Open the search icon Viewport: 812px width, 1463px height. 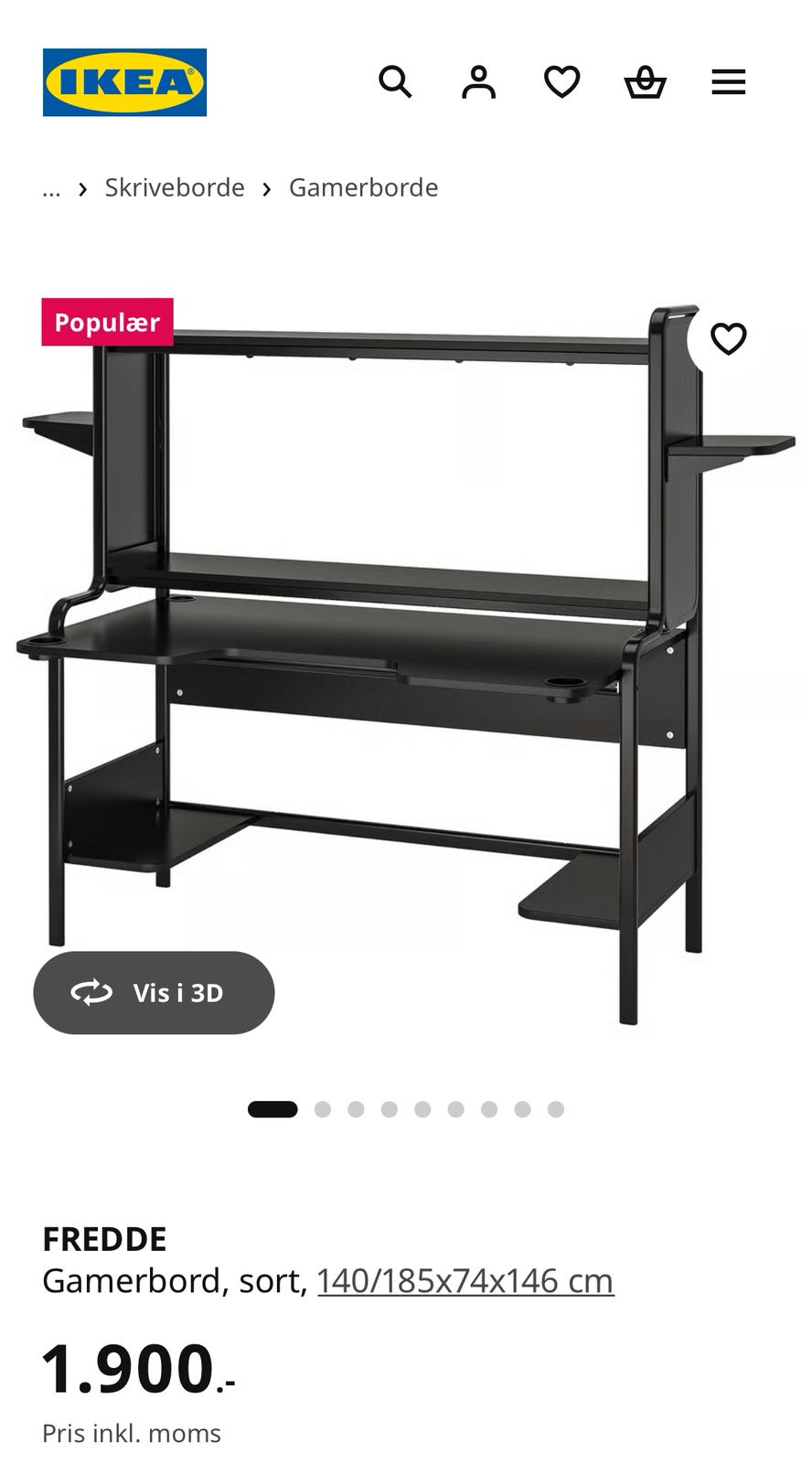pyautogui.click(x=395, y=82)
